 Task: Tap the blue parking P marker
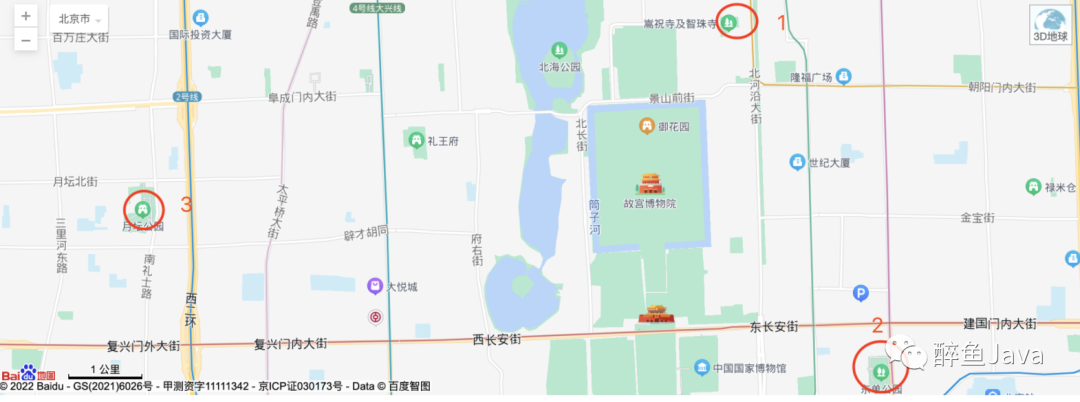point(860,293)
